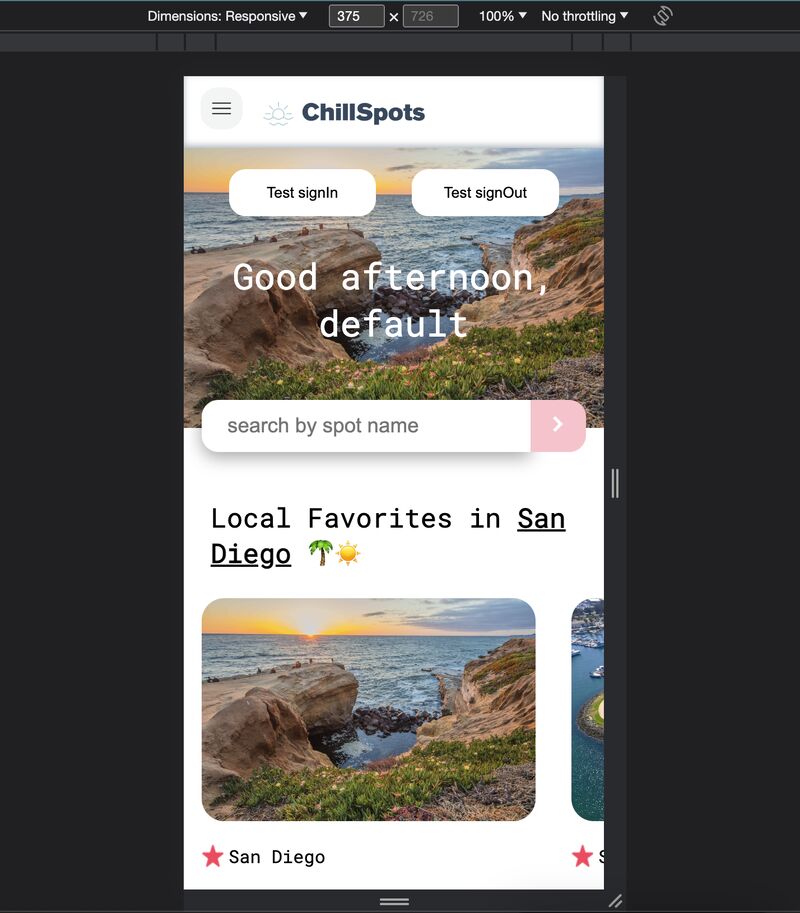Screen dimensions: 800x913
Task: Tap the Test signIn button
Action: [x=302, y=193]
